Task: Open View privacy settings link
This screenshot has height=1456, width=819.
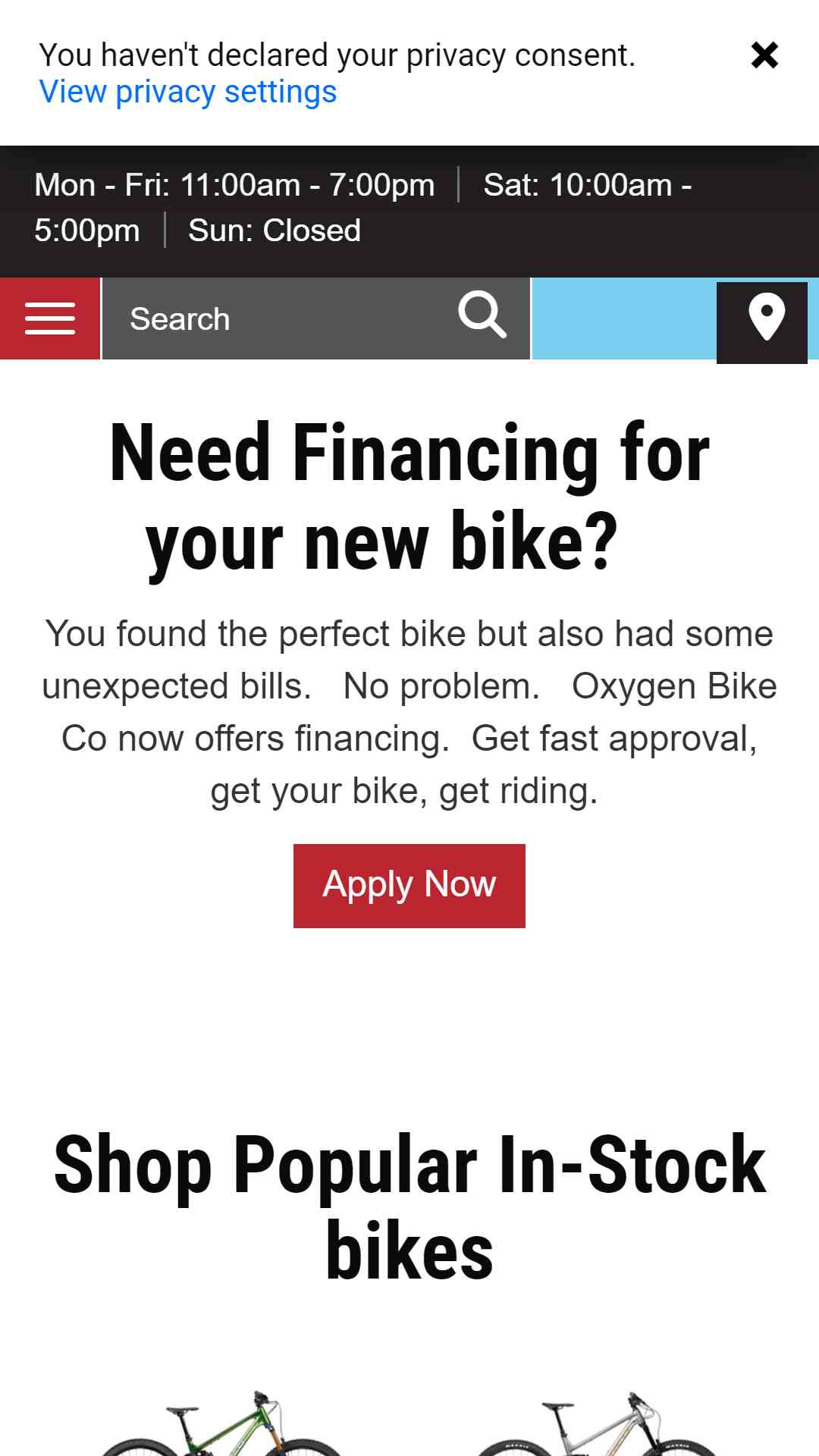Action: [188, 92]
